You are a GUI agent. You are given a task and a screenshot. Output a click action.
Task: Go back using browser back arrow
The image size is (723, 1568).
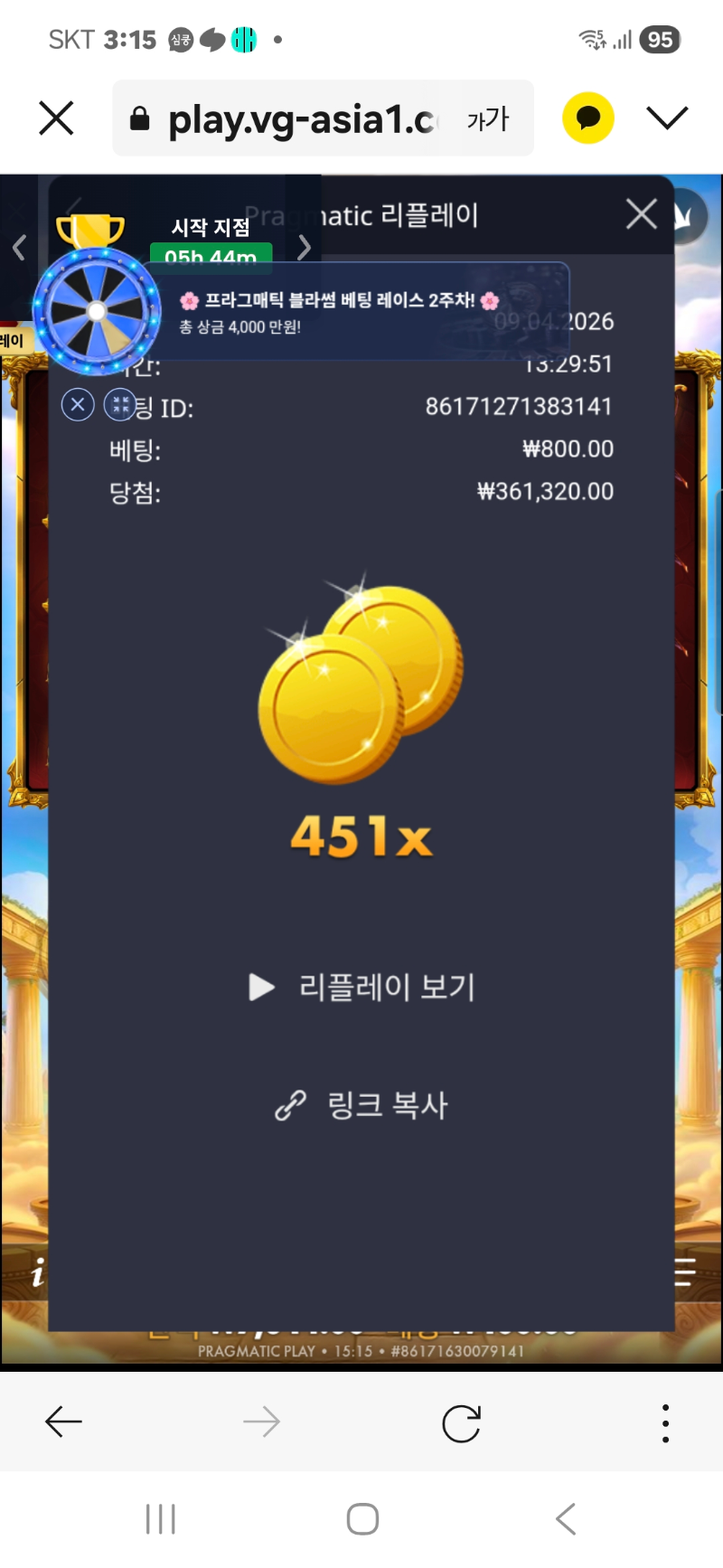click(x=63, y=1423)
